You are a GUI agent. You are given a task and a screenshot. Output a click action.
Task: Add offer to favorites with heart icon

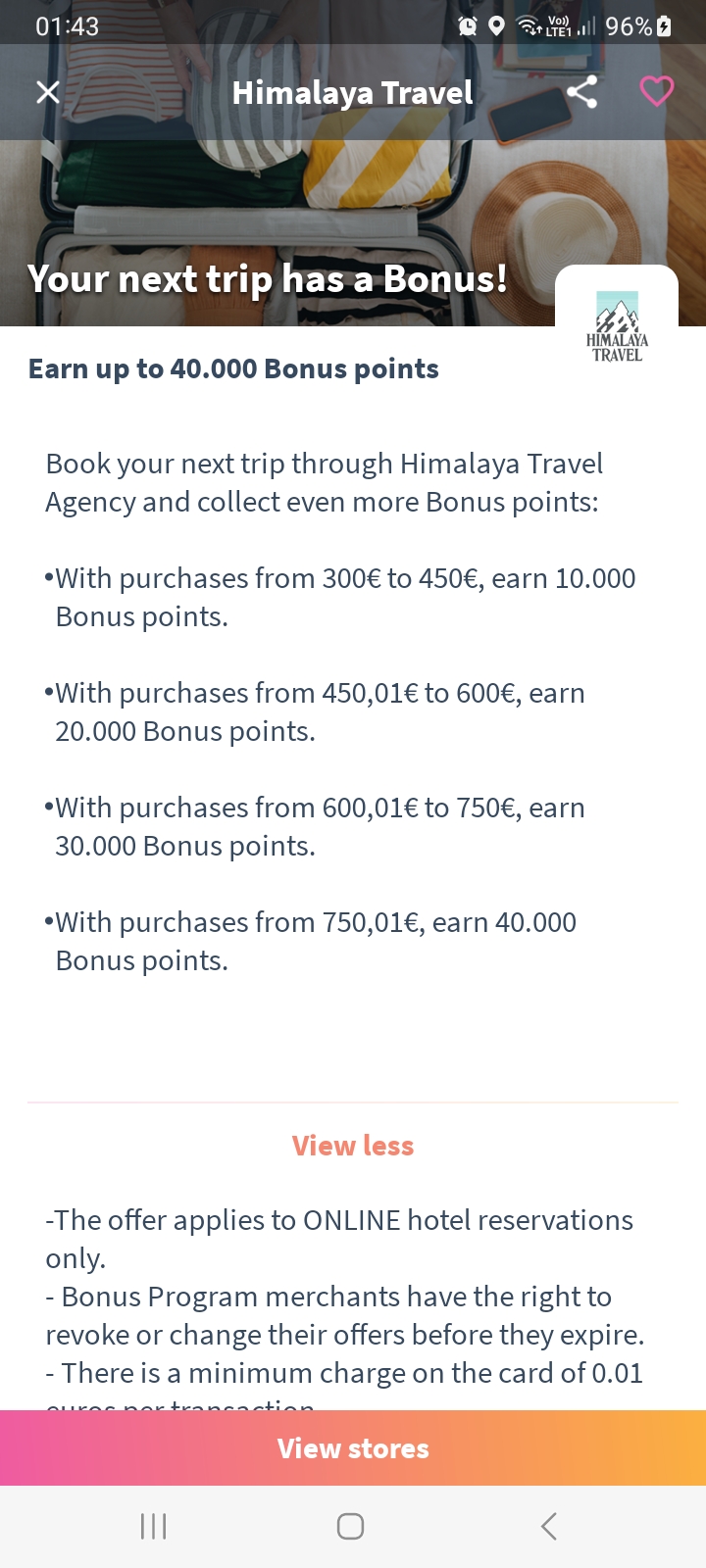656,91
